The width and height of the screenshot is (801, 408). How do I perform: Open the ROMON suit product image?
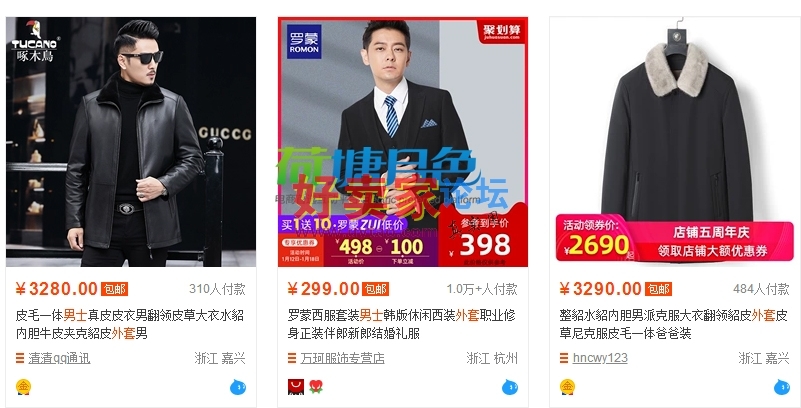coord(402,140)
